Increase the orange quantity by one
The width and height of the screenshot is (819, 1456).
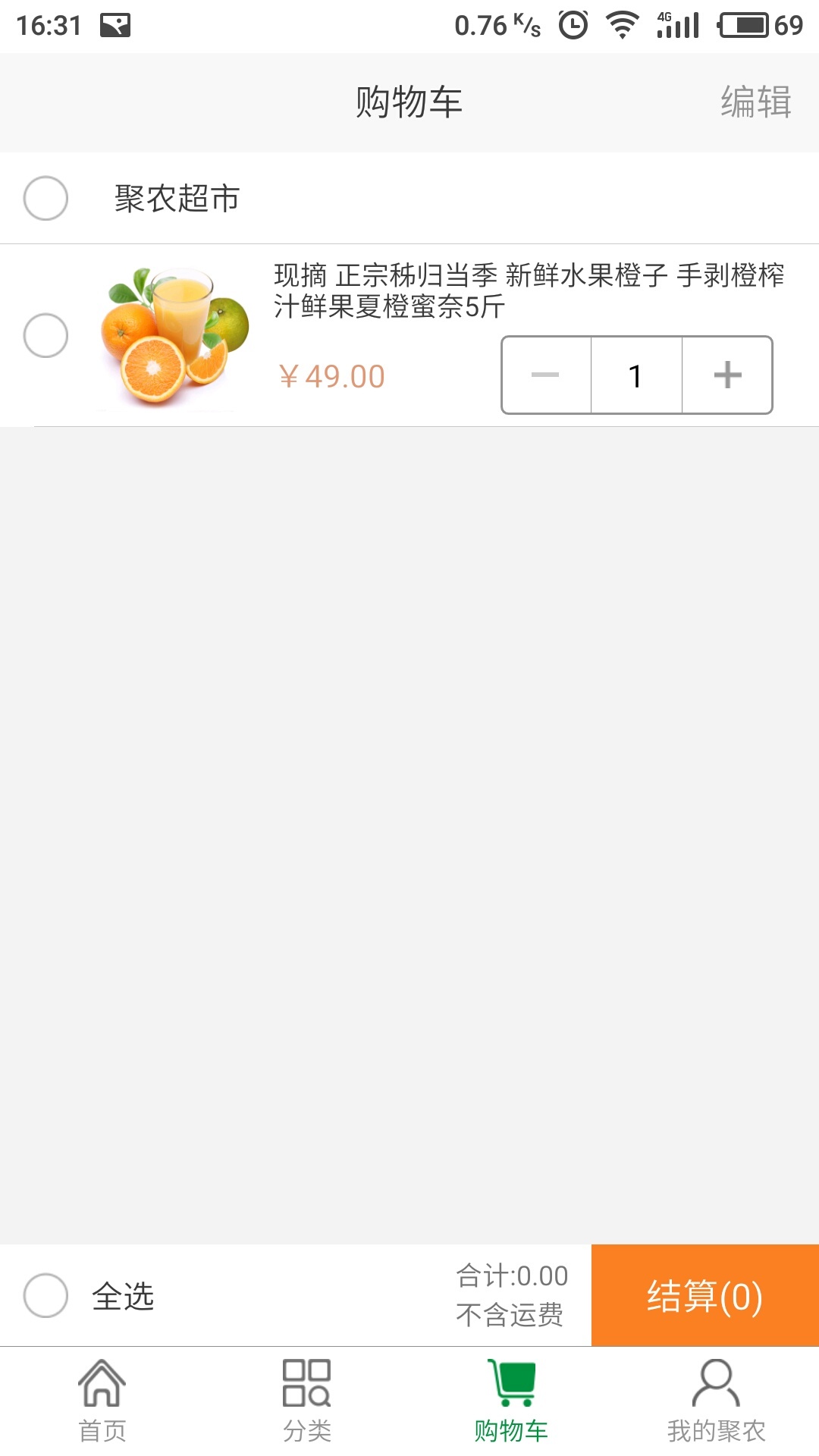tap(727, 375)
